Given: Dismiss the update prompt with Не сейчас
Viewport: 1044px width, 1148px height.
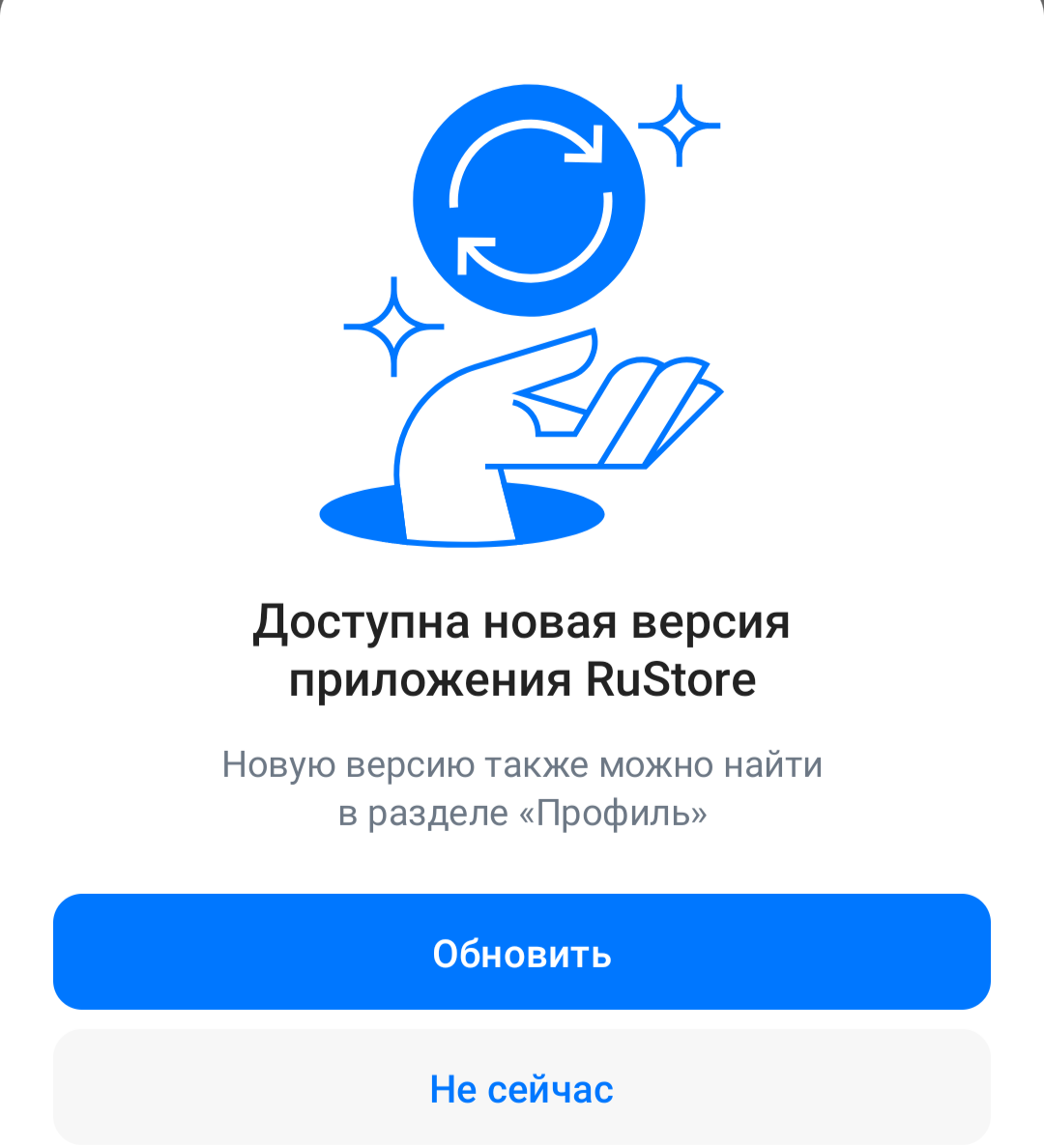Looking at the screenshot, I should coord(522,1087).
